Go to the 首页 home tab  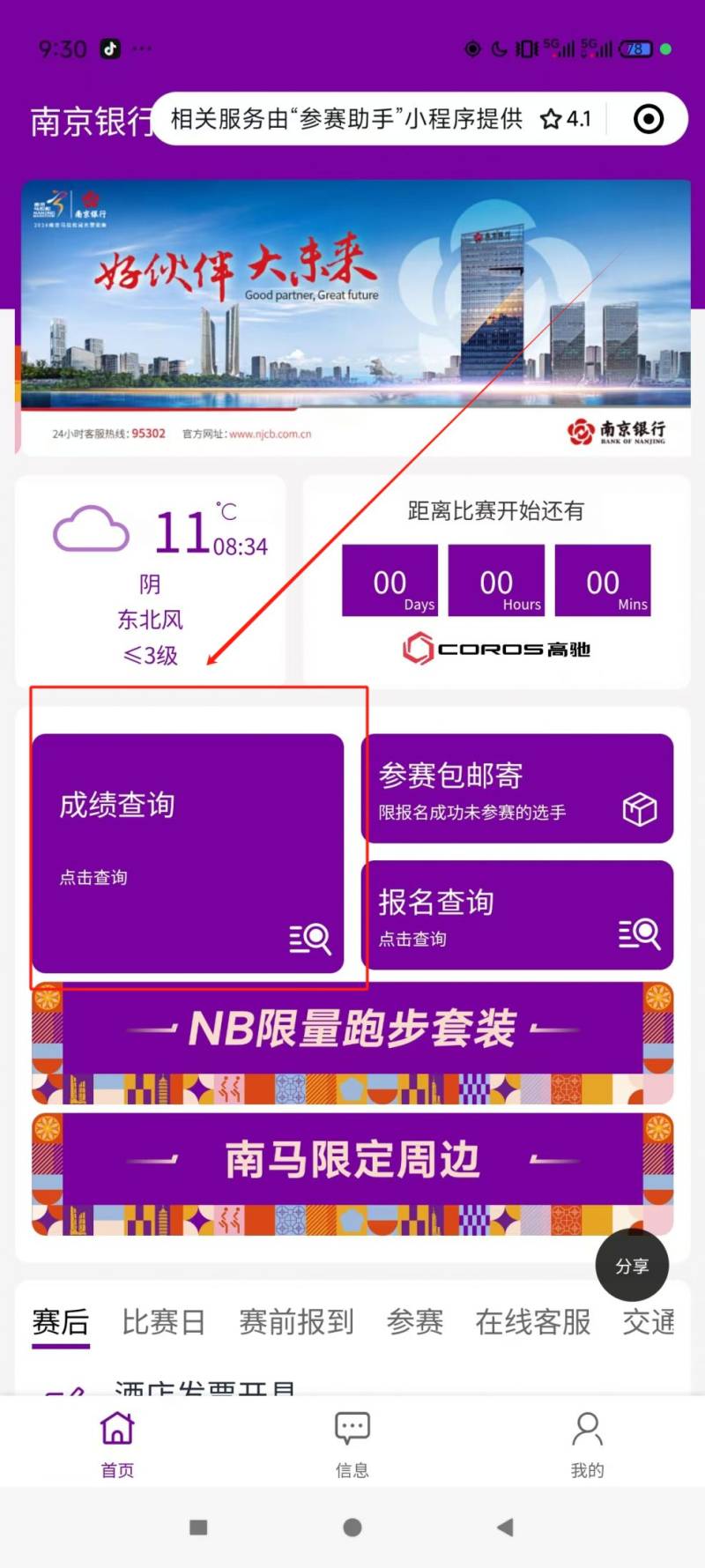[117, 1445]
